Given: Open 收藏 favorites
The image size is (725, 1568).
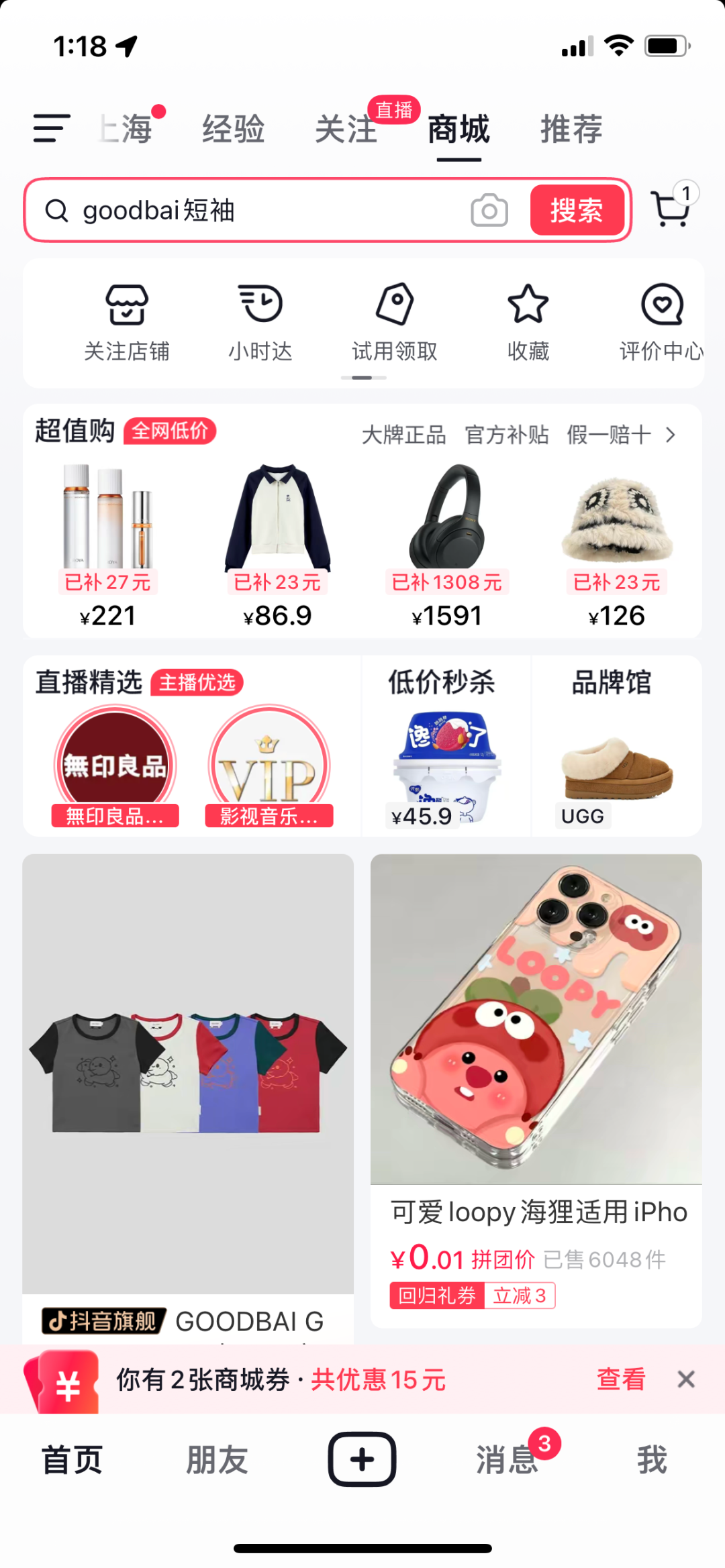Looking at the screenshot, I should [x=528, y=322].
